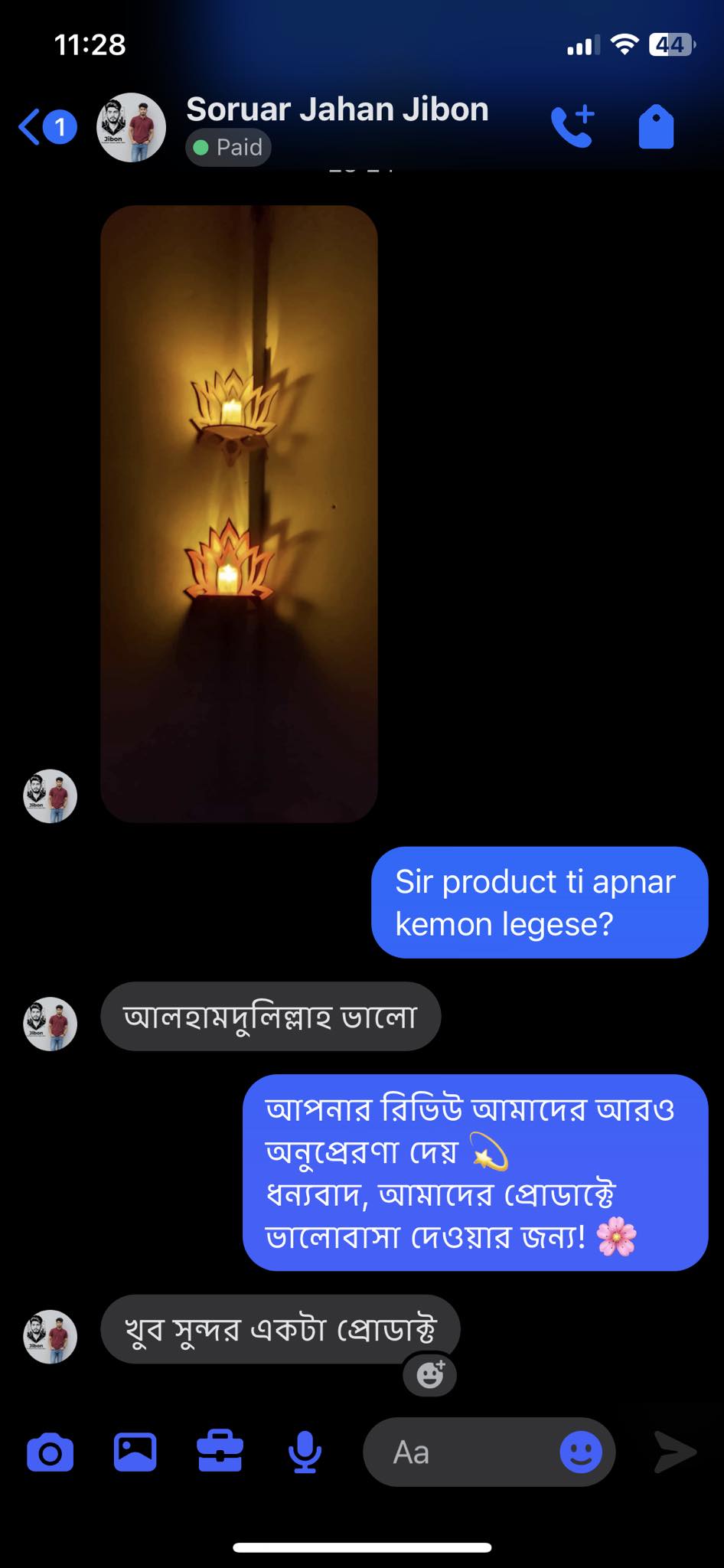Image resolution: width=724 pixels, height=1568 pixels.
Task: Open the camera to take a photo
Action: click(x=51, y=1452)
